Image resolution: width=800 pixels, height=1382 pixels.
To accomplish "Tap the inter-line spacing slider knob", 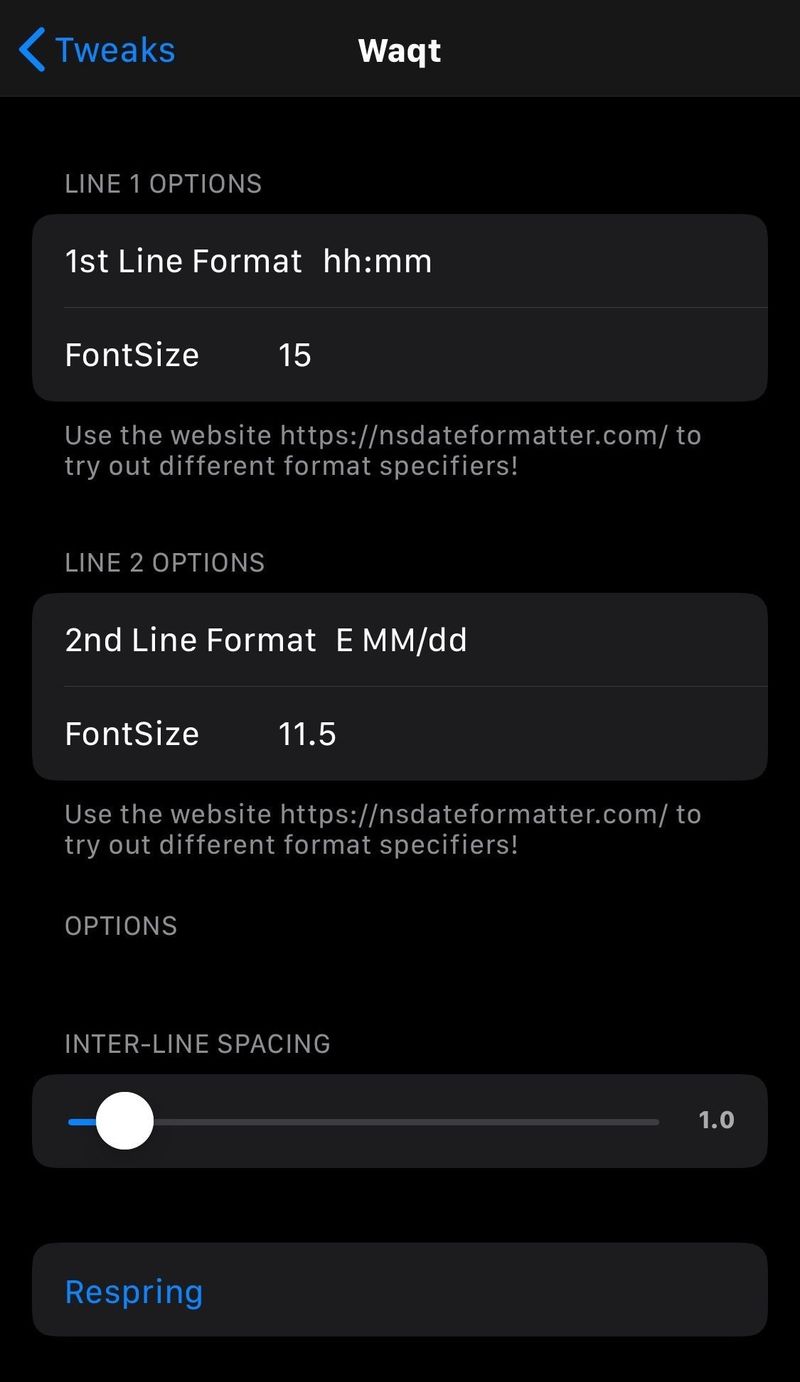I will 124,1121.
